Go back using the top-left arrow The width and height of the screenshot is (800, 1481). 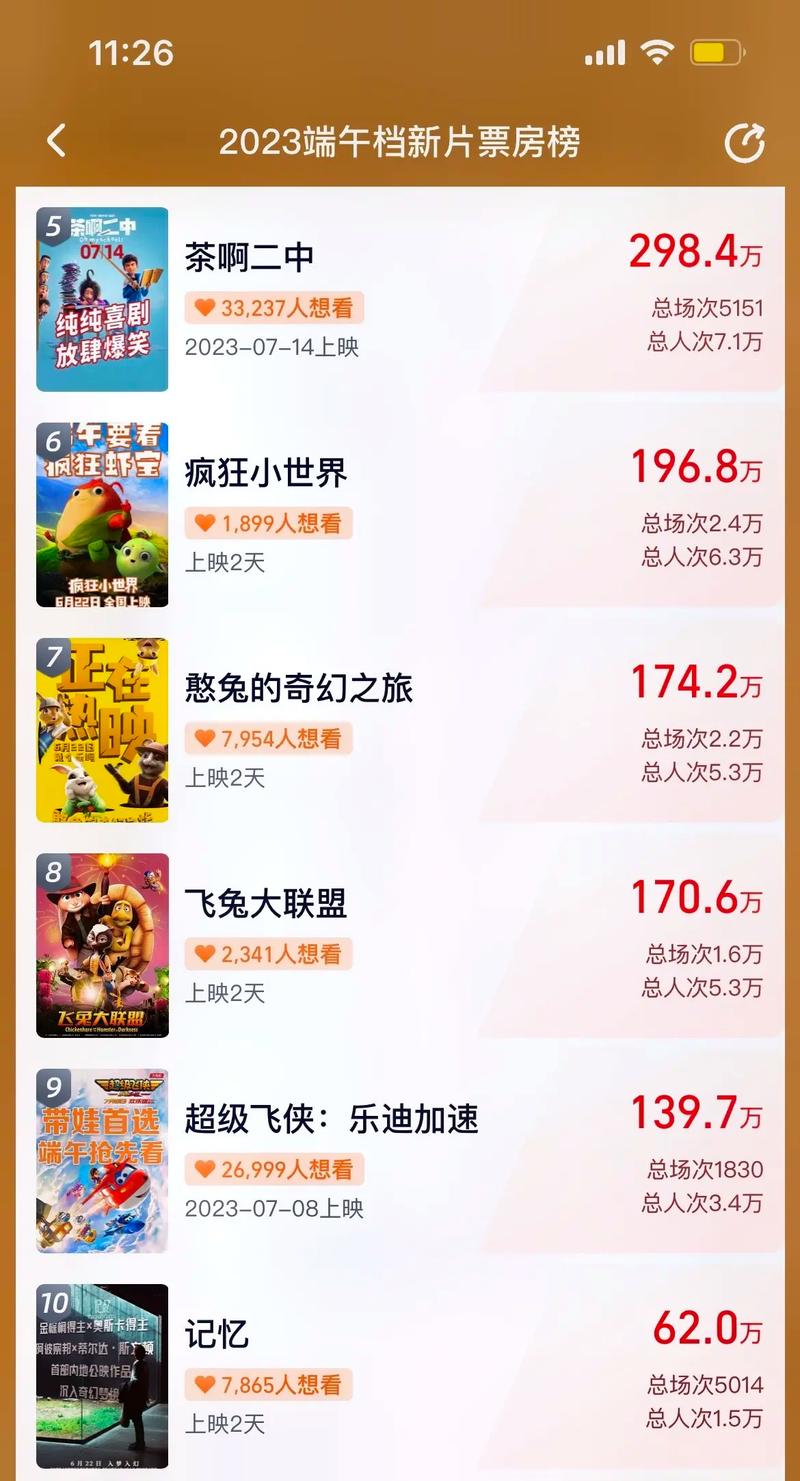coord(57,141)
